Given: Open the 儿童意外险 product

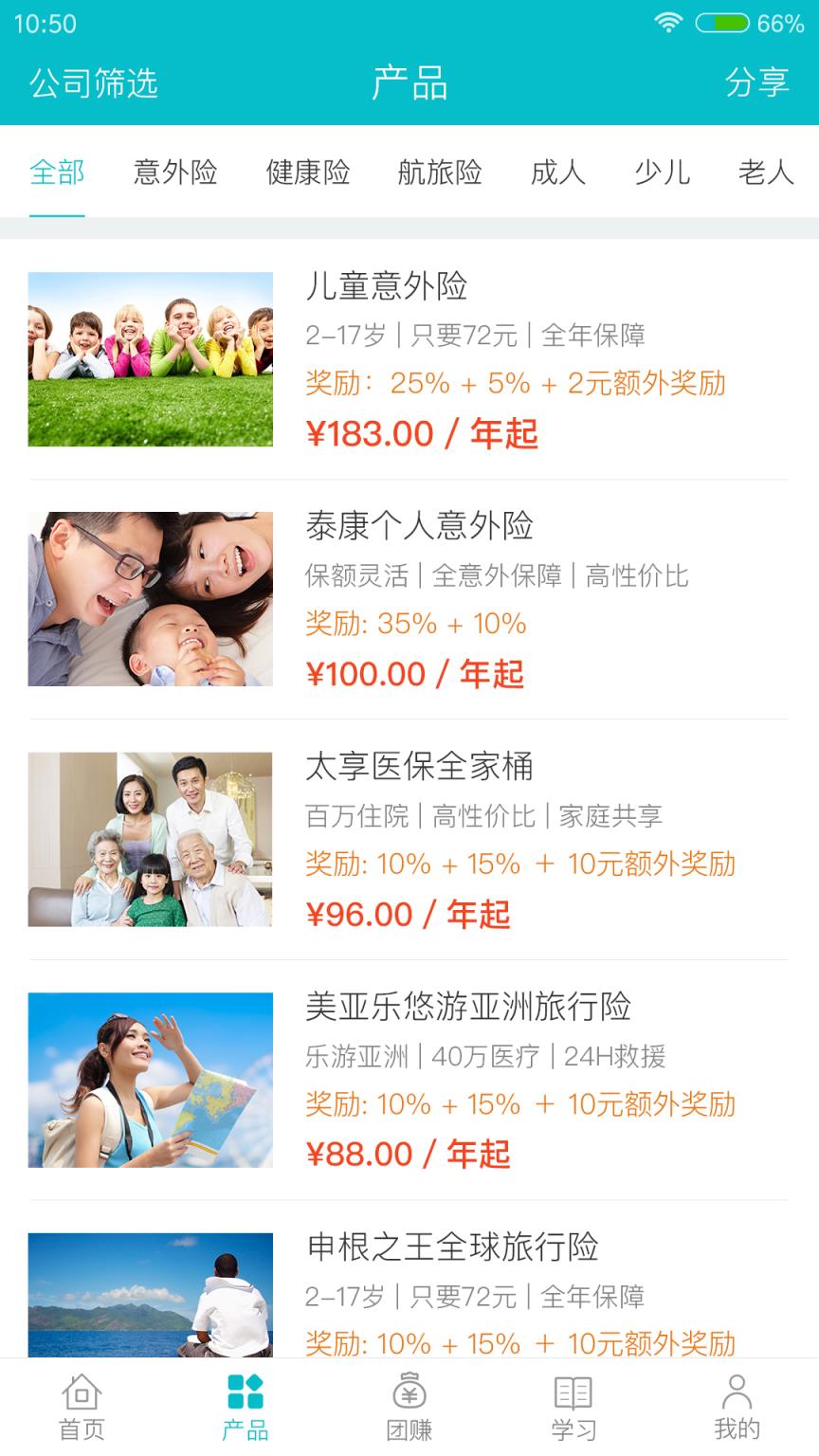Looking at the screenshot, I should tap(408, 360).
